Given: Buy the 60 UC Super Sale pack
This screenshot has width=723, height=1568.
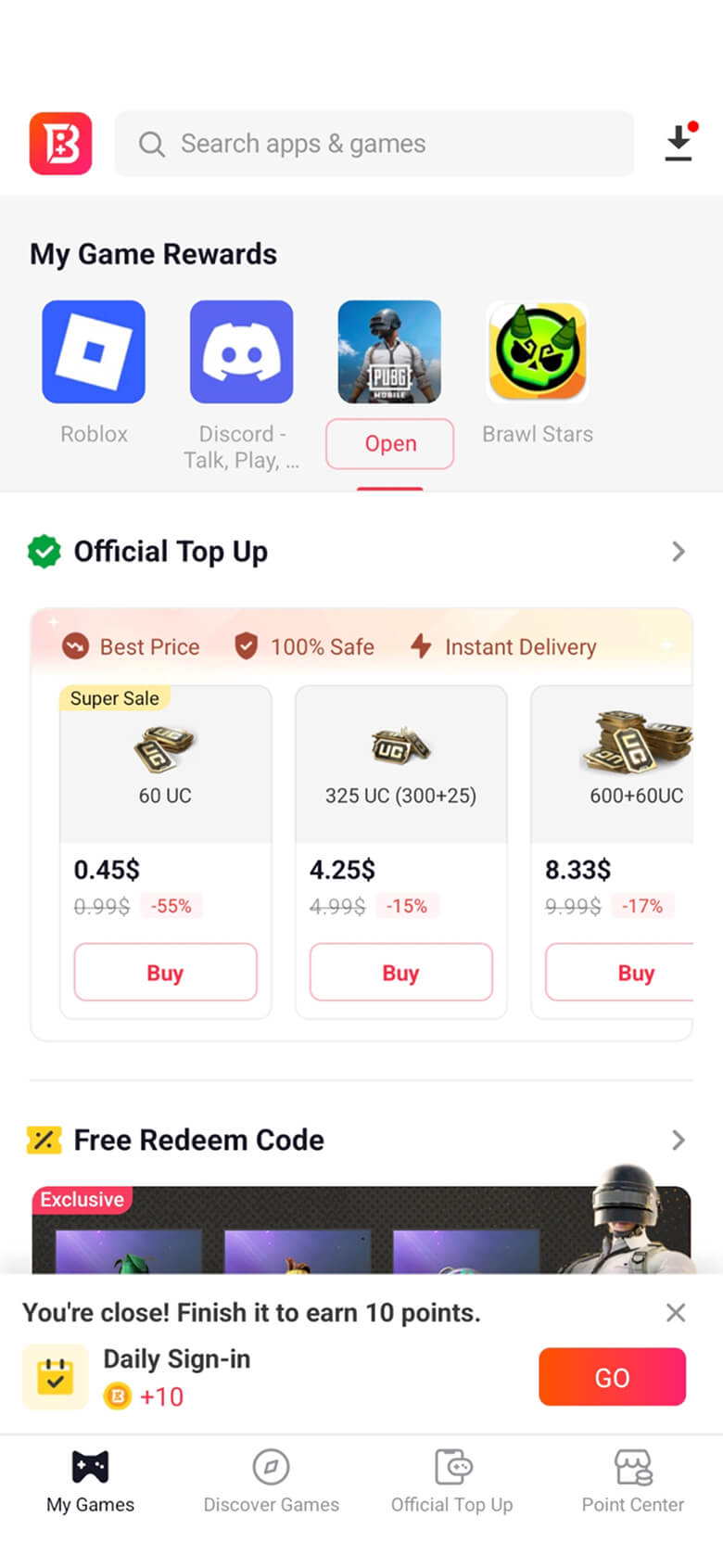Looking at the screenshot, I should [164, 972].
